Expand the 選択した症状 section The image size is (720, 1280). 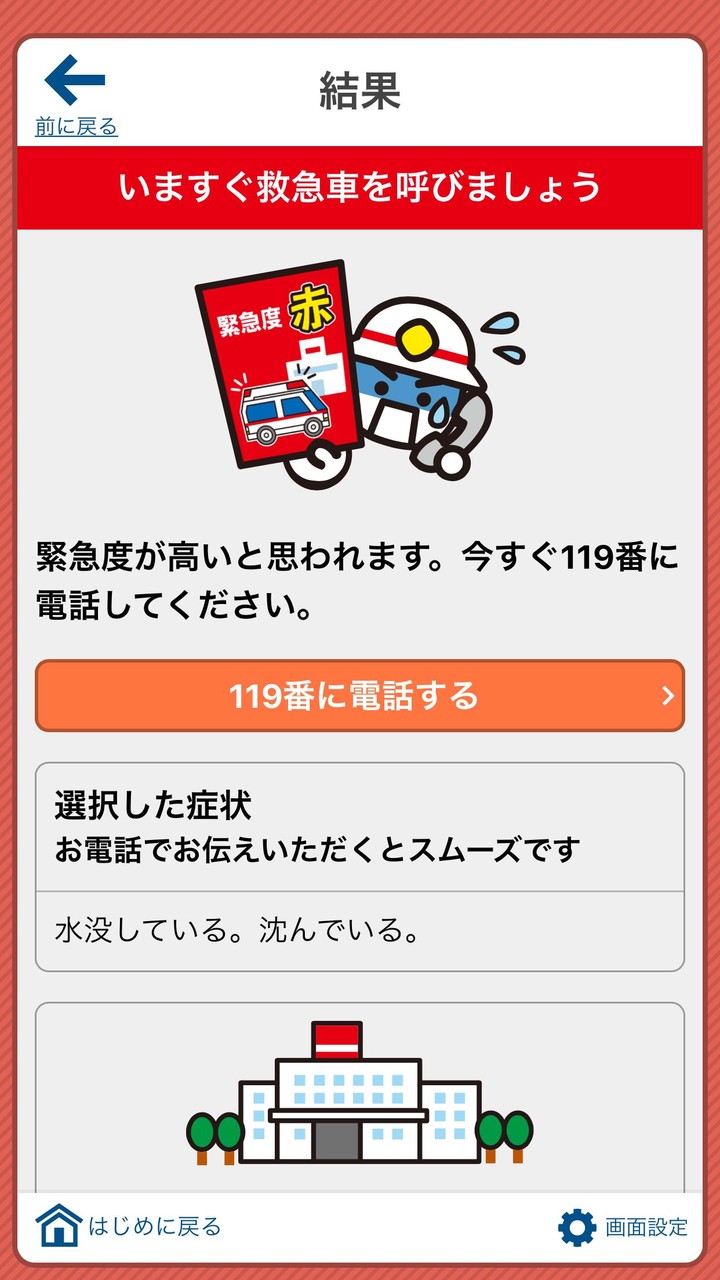tap(360, 820)
